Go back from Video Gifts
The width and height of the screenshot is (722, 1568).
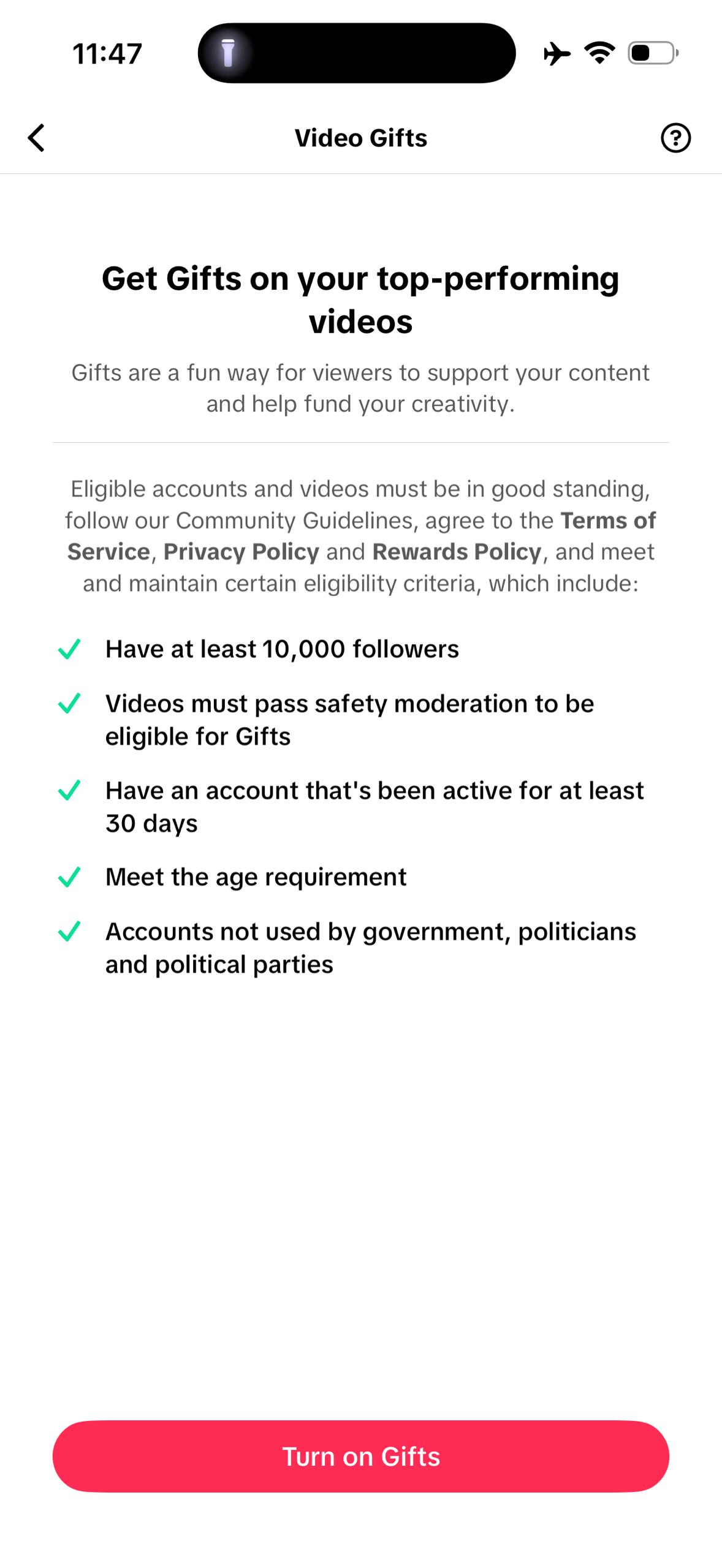(37, 138)
